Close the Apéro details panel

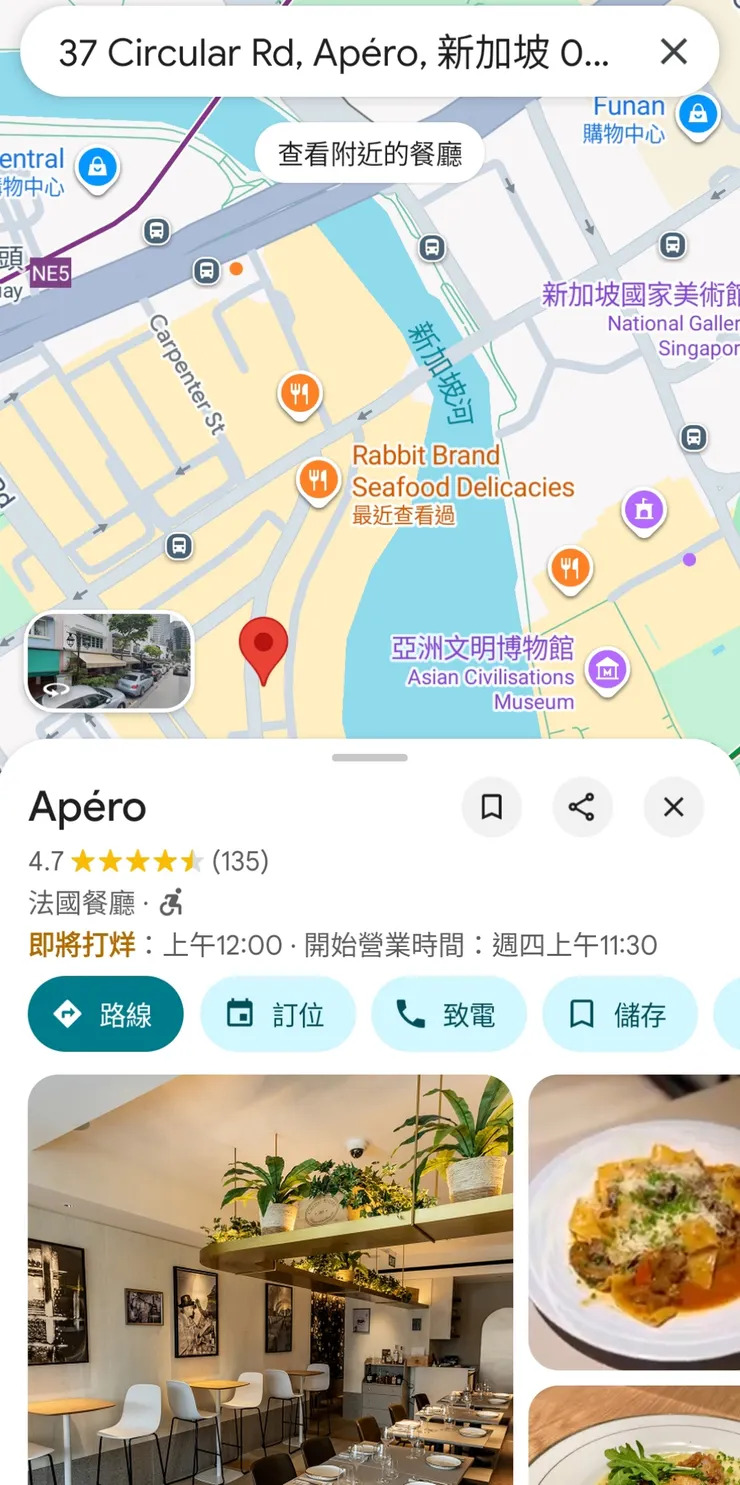click(x=673, y=807)
